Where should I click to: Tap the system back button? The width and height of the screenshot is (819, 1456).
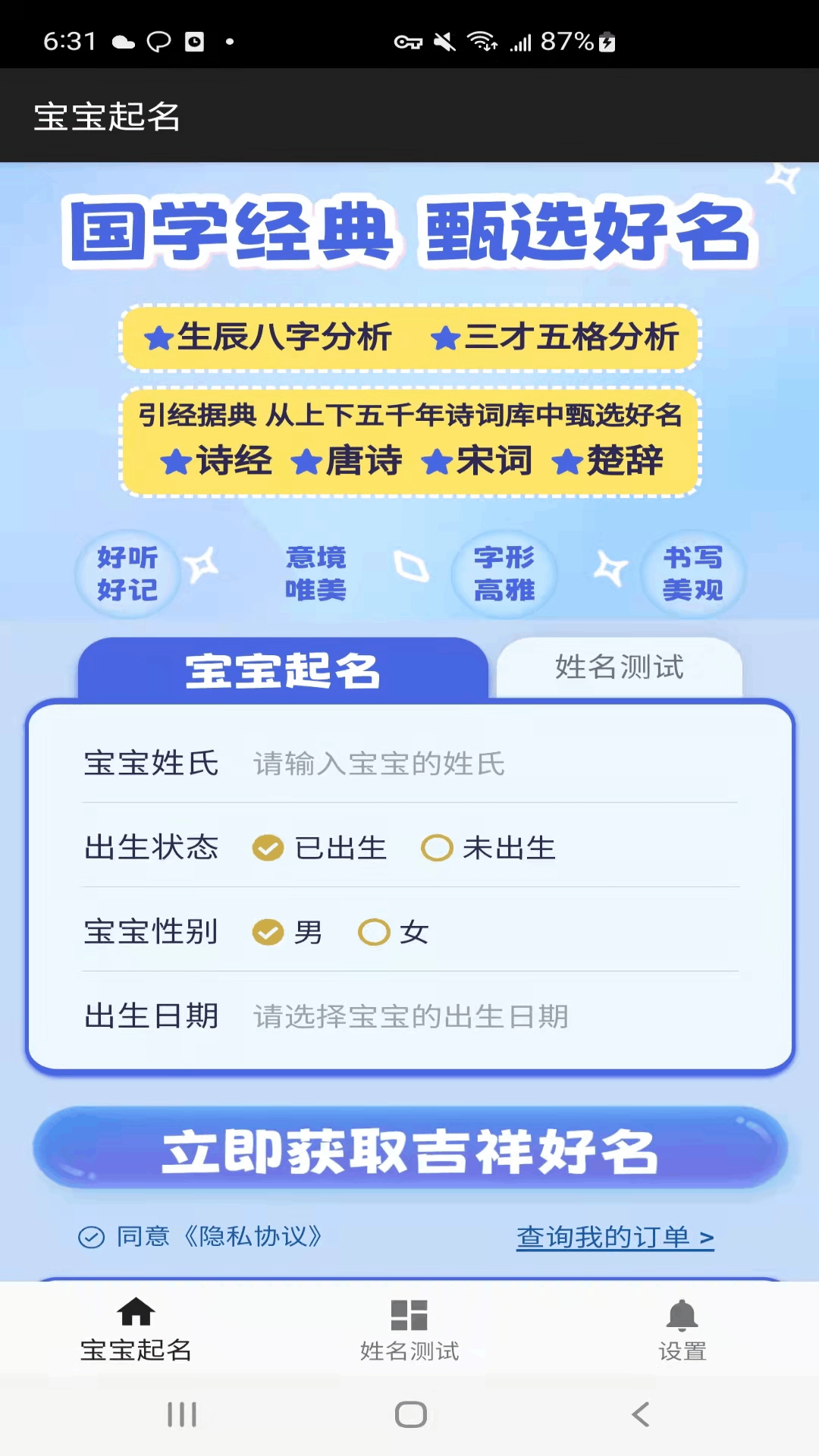tap(641, 1414)
